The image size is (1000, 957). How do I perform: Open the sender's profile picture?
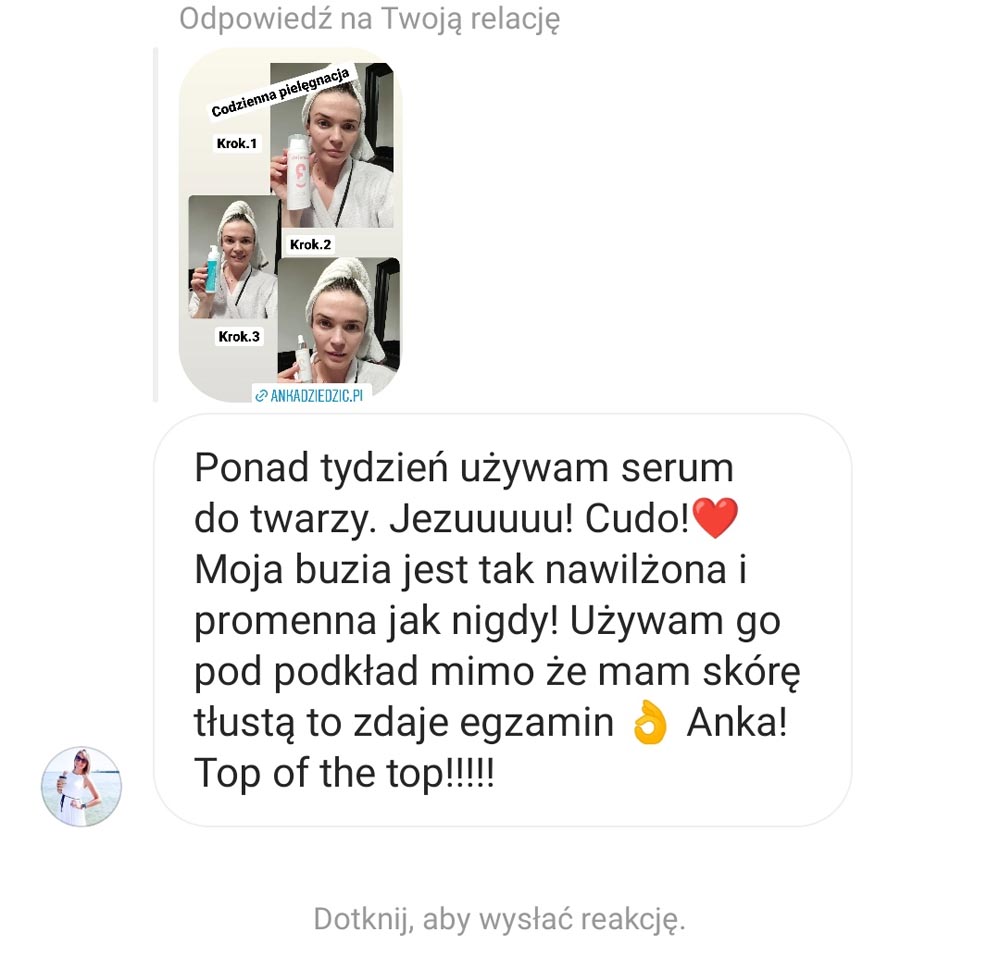tap(81, 786)
